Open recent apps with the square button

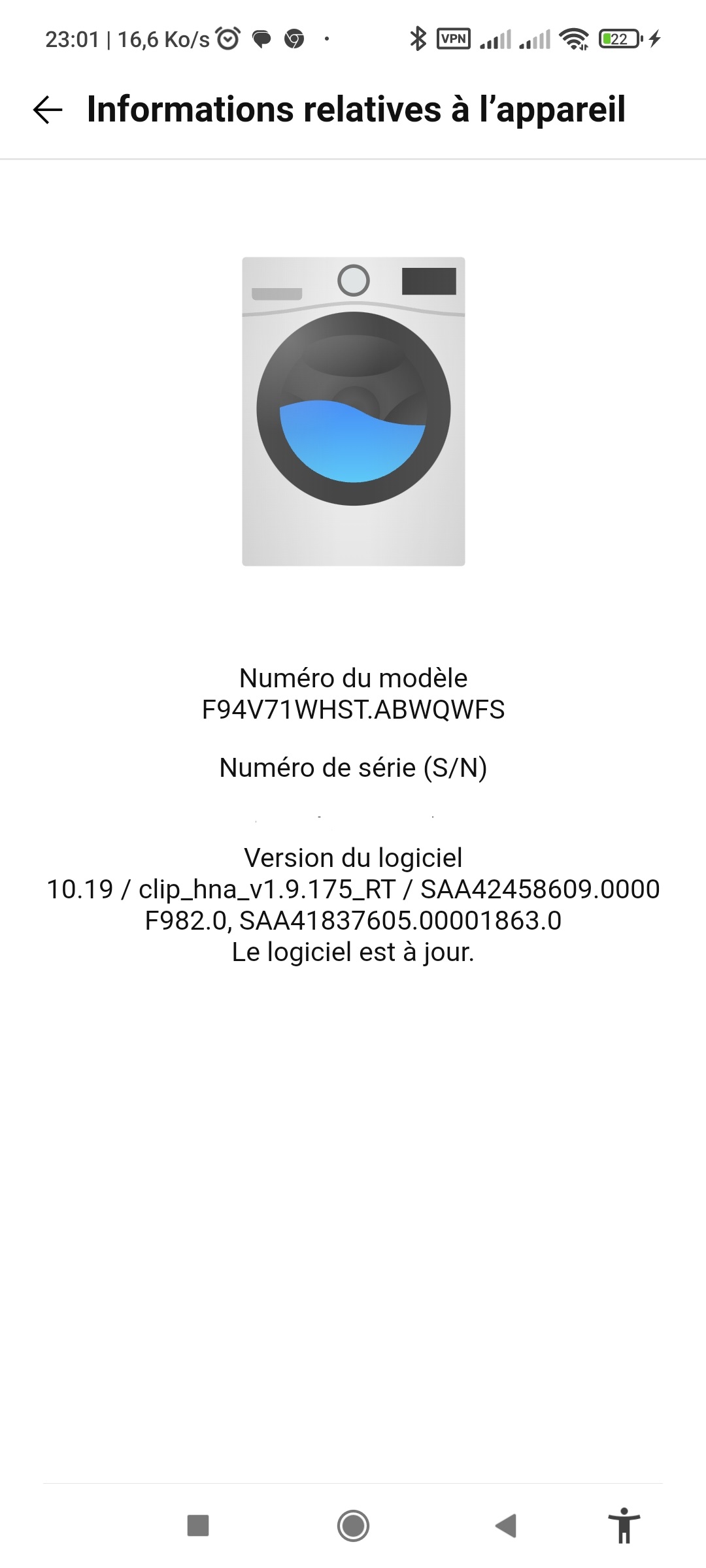point(198,1526)
